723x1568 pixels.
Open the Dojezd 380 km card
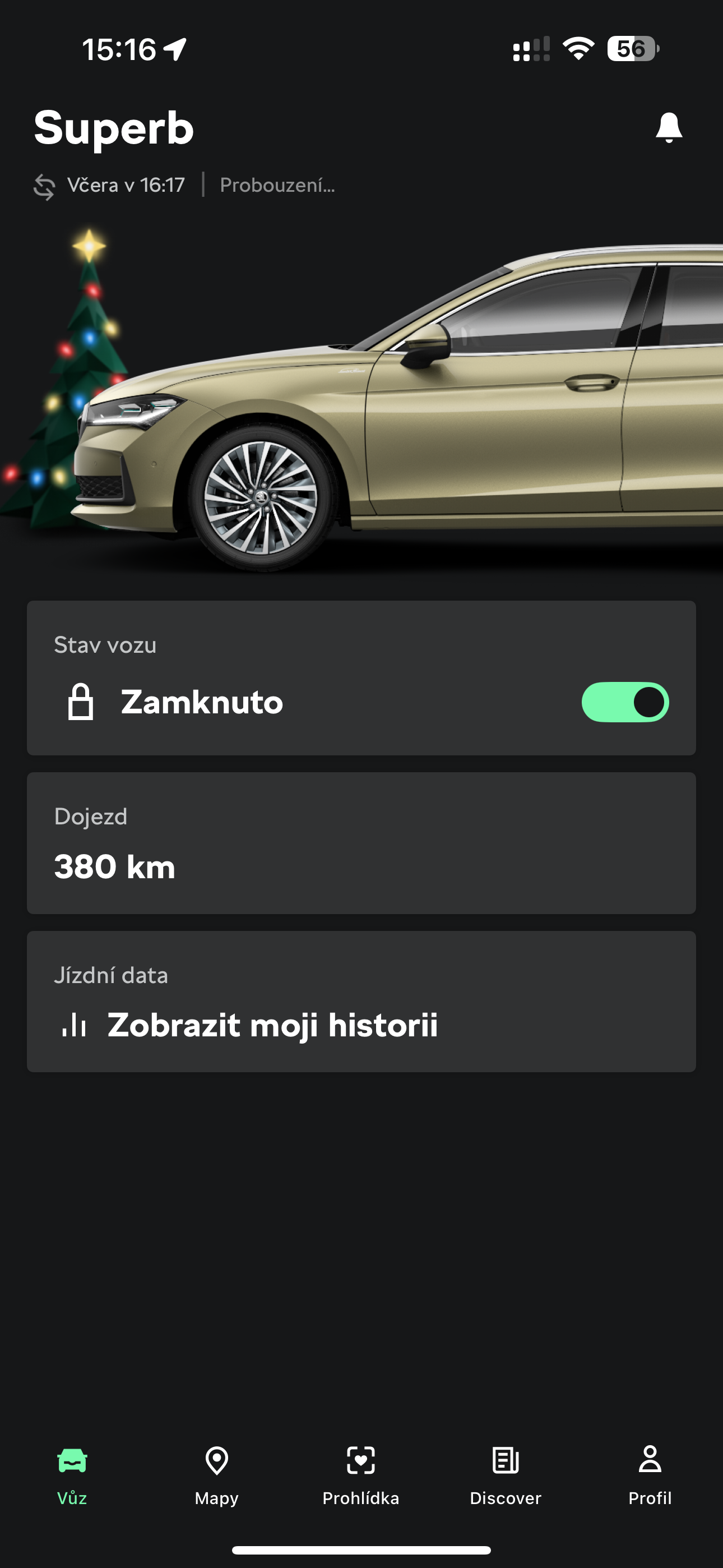[x=361, y=843]
